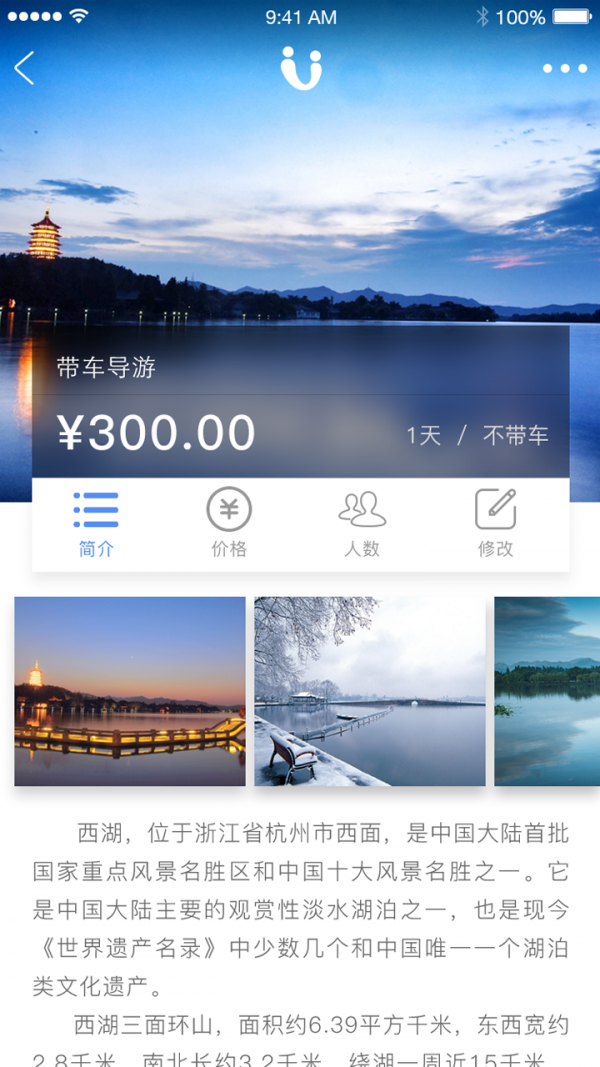View the night pagoda lake photo
This screenshot has width=600, height=1067.
click(130, 691)
